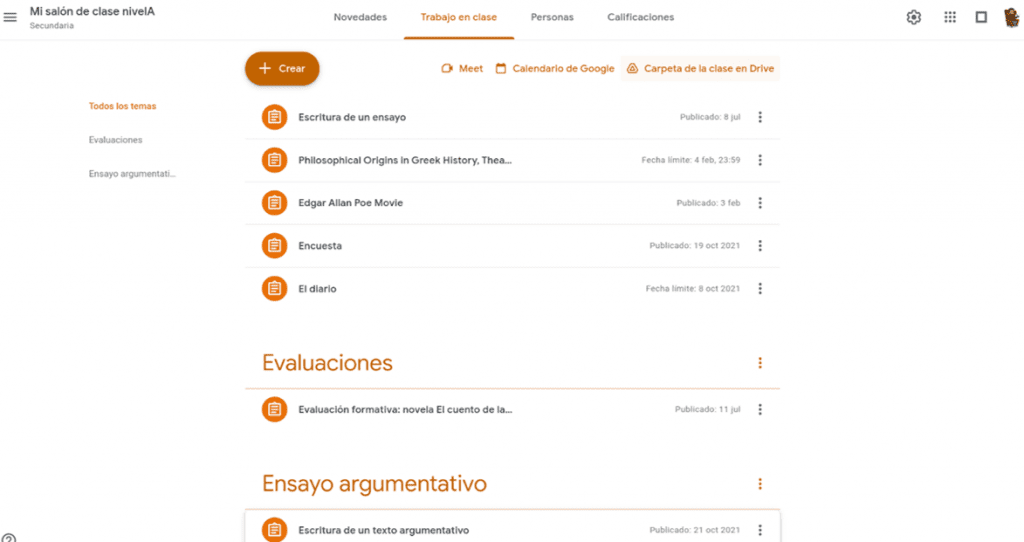
Task: Open the Meet link
Action: [x=462, y=69]
